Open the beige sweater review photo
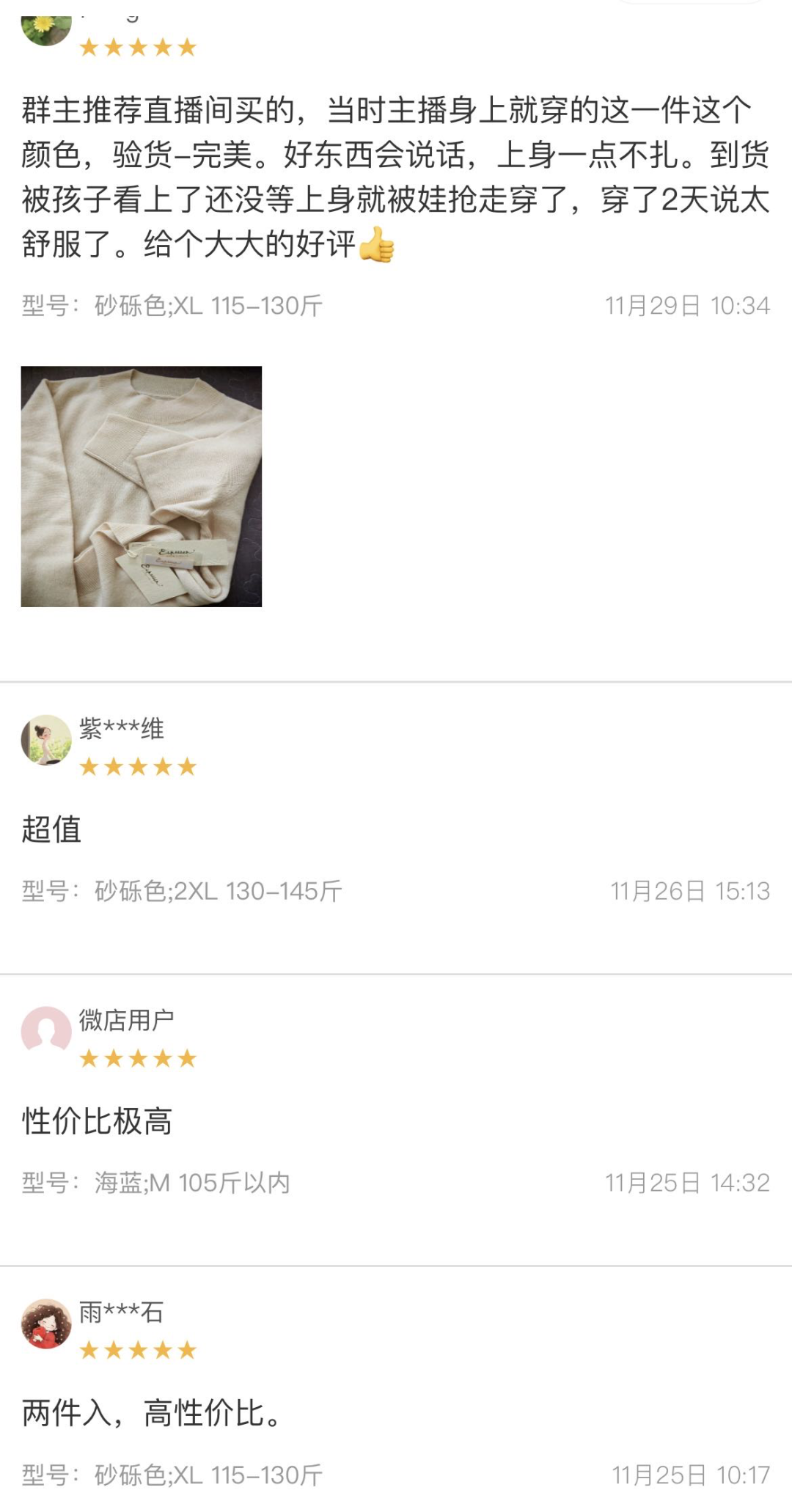792x1512 pixels. pos(142,486)
